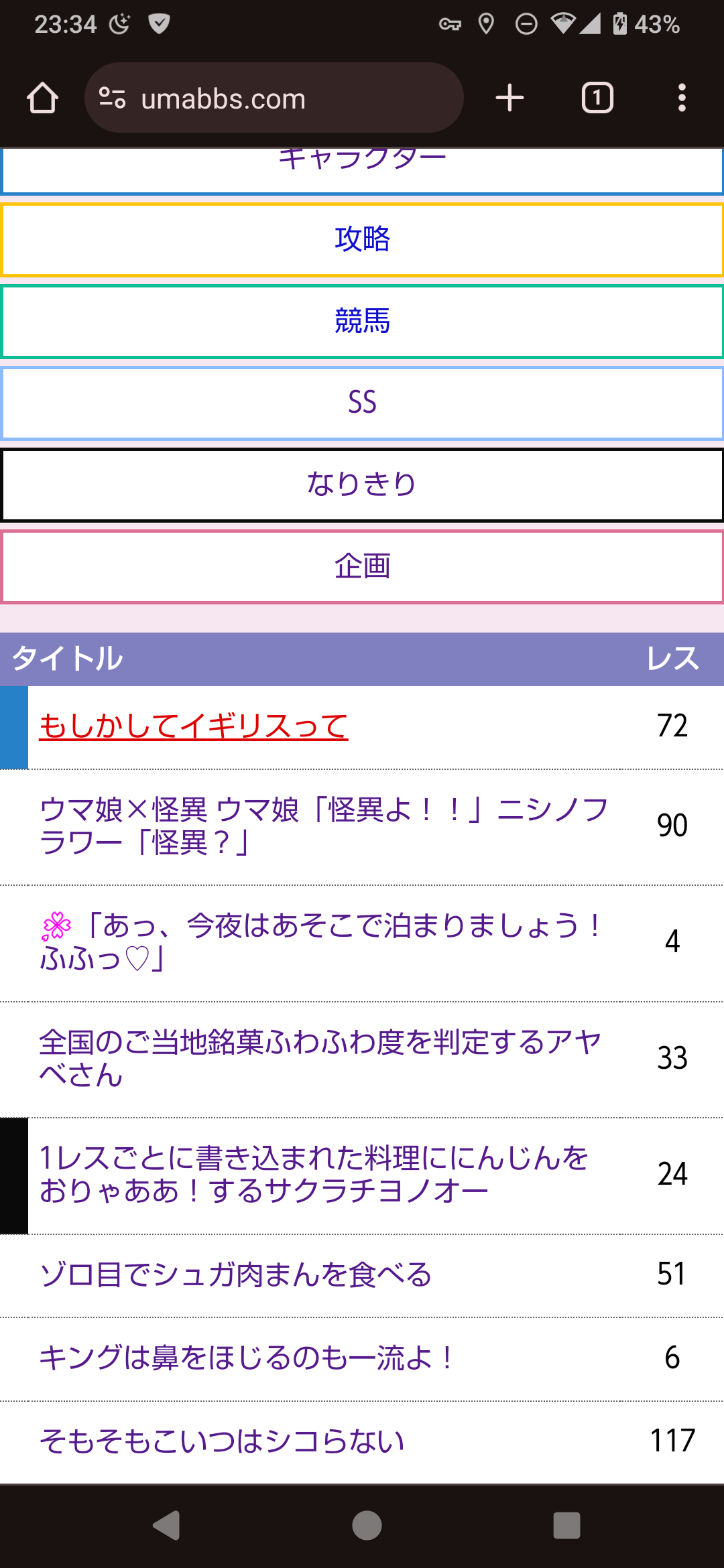Open the tab switcher
The height and width of the screenshot is (1568, 724).
pos(597,98)
